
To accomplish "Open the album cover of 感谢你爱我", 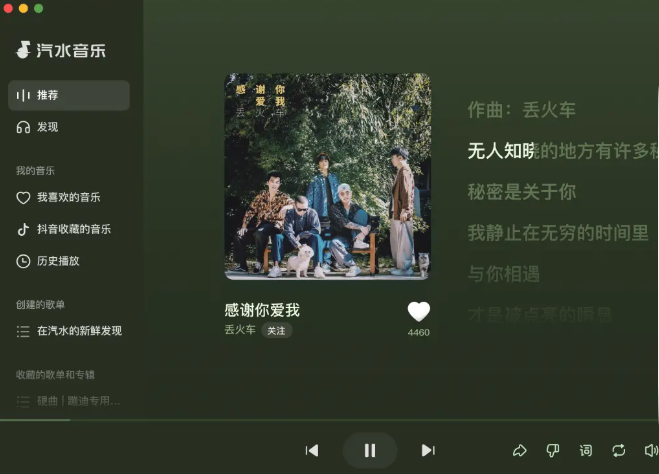I will click(x=327, y=176).
